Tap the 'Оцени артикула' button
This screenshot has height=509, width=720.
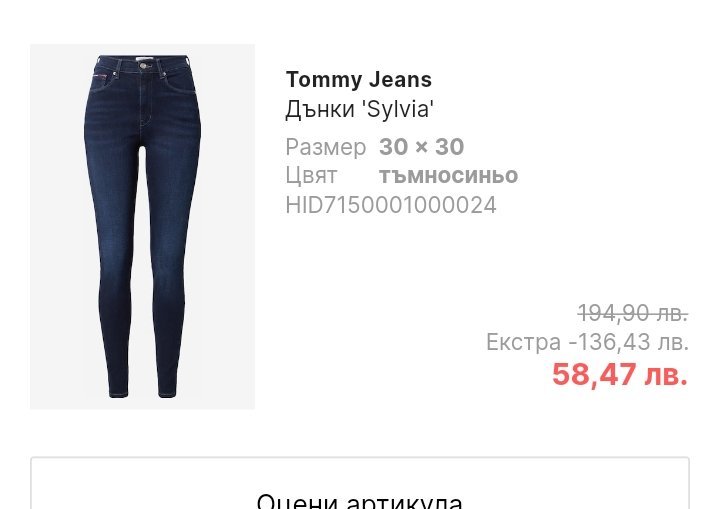pos(360,483)
